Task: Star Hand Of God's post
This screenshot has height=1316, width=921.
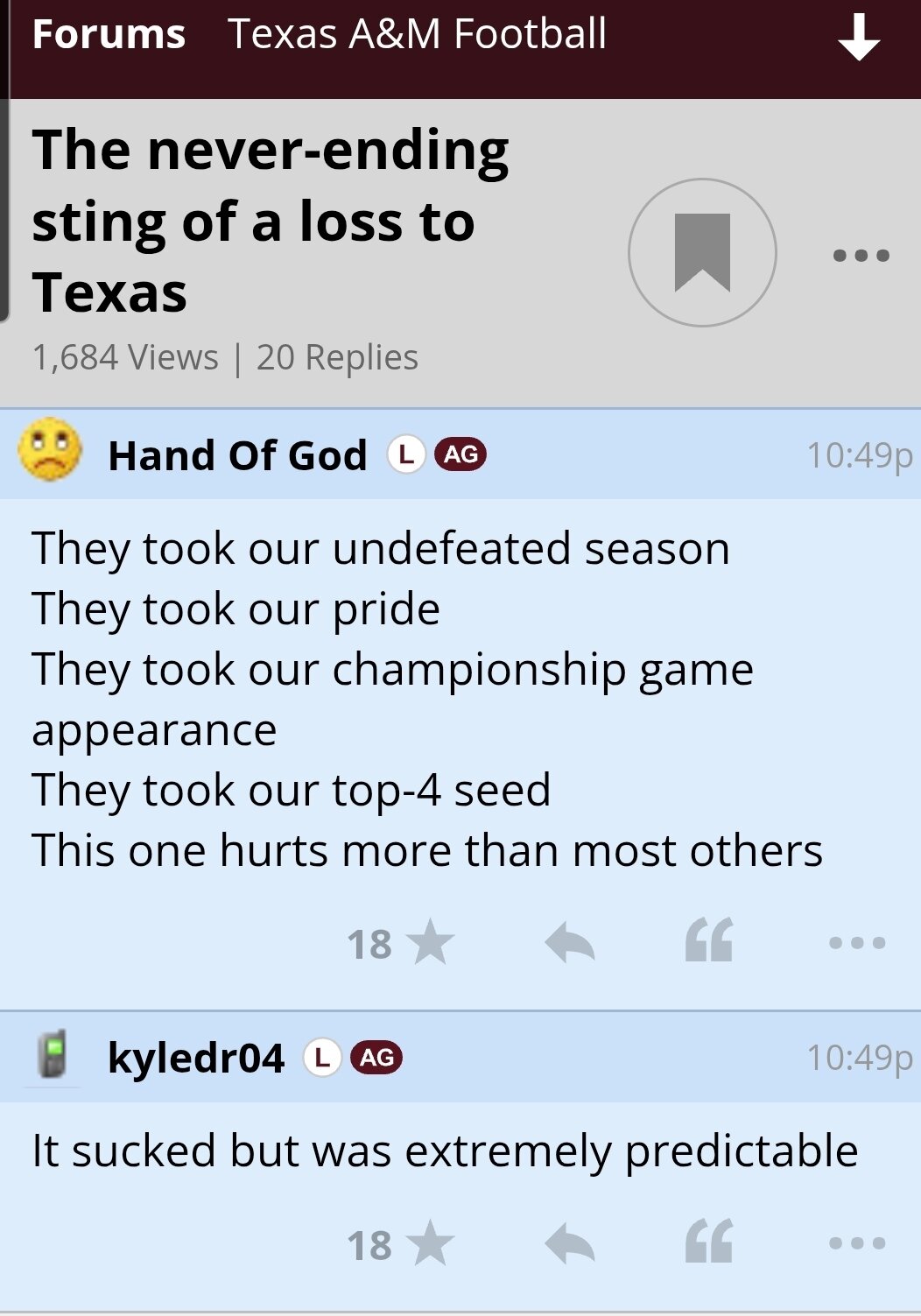Action: point(430,943)
